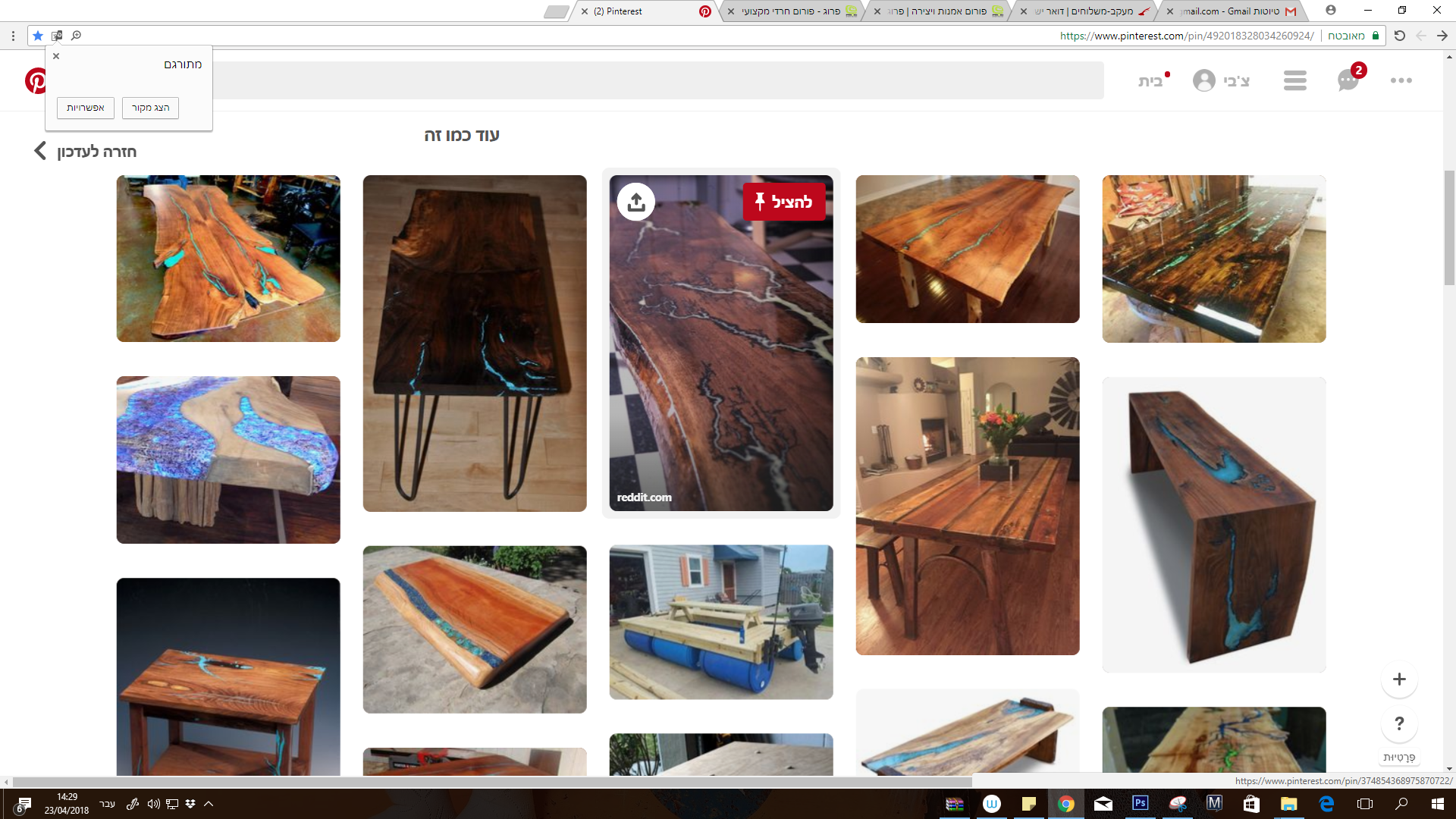Screen dimensions: 1456x819
Task: Open the צ'בי profile
Action: (x=1221, y=80)
